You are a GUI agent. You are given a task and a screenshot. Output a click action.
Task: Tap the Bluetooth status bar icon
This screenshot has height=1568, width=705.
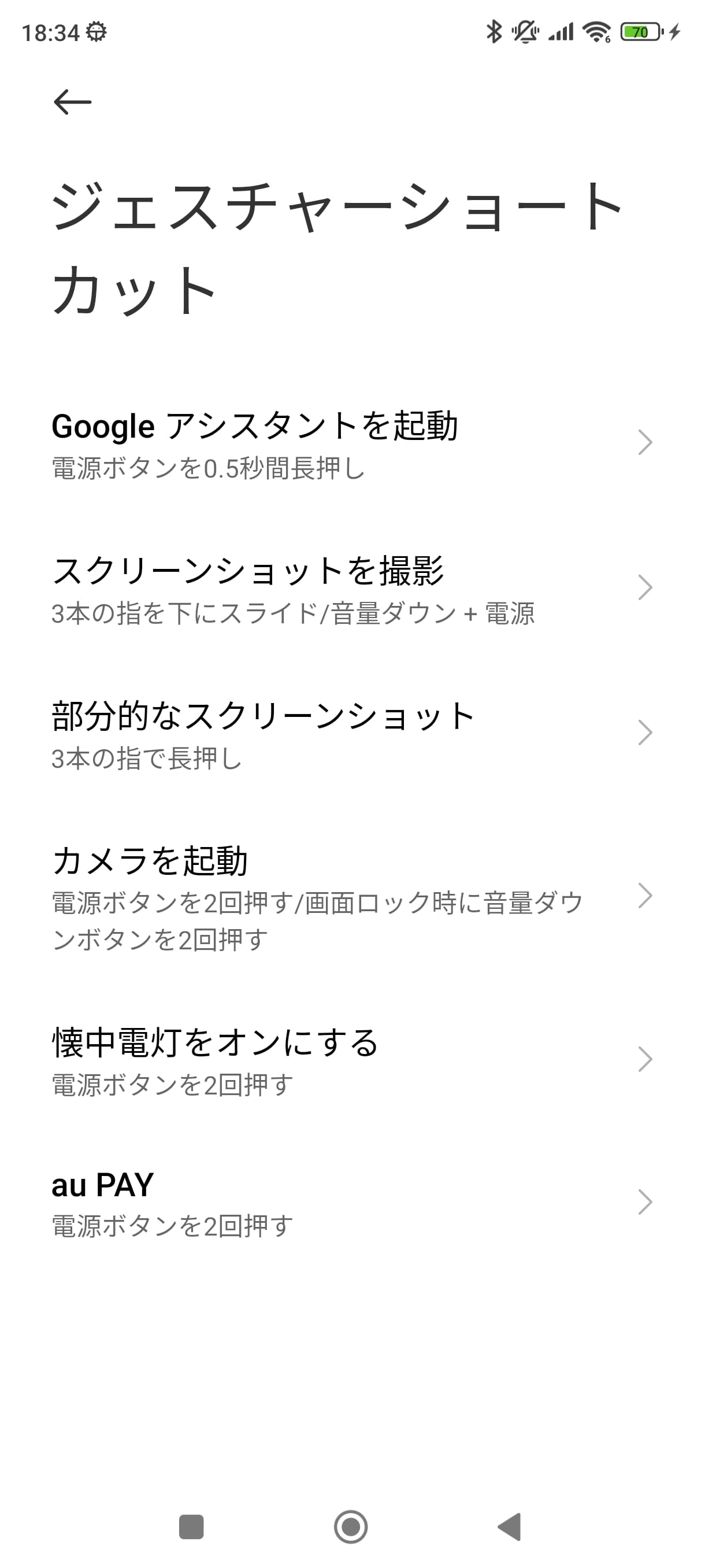(x=494, y=32)
